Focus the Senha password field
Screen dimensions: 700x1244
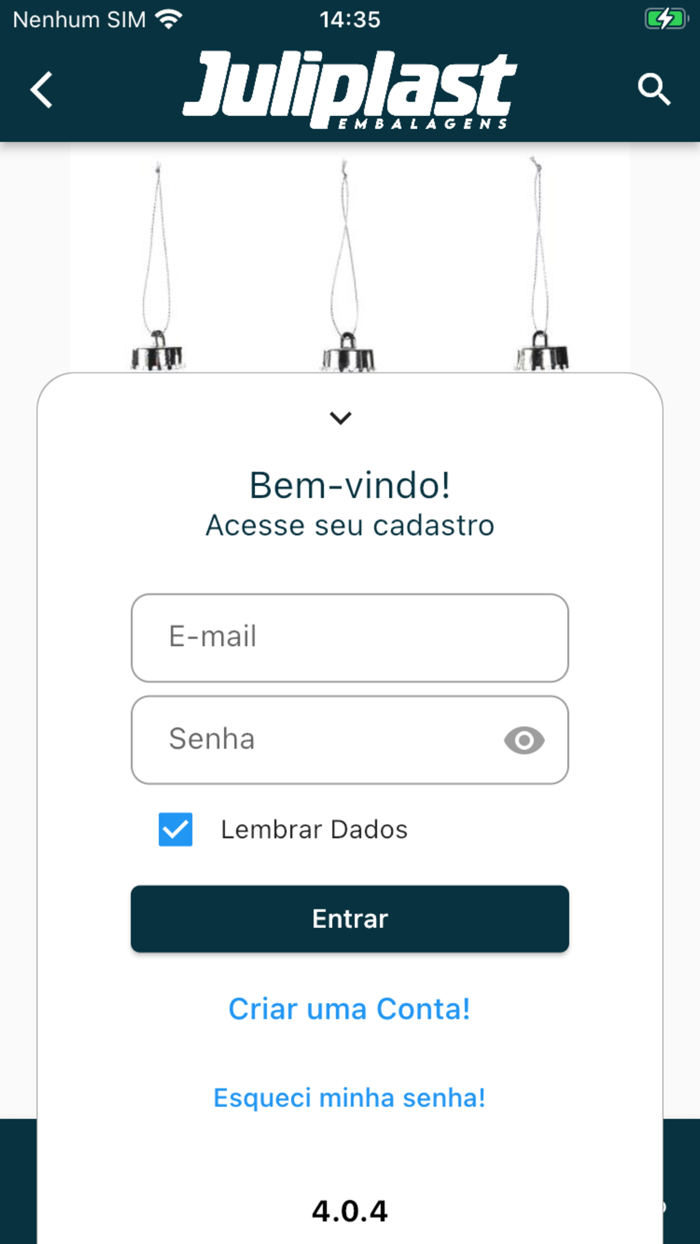pos(320,740)
